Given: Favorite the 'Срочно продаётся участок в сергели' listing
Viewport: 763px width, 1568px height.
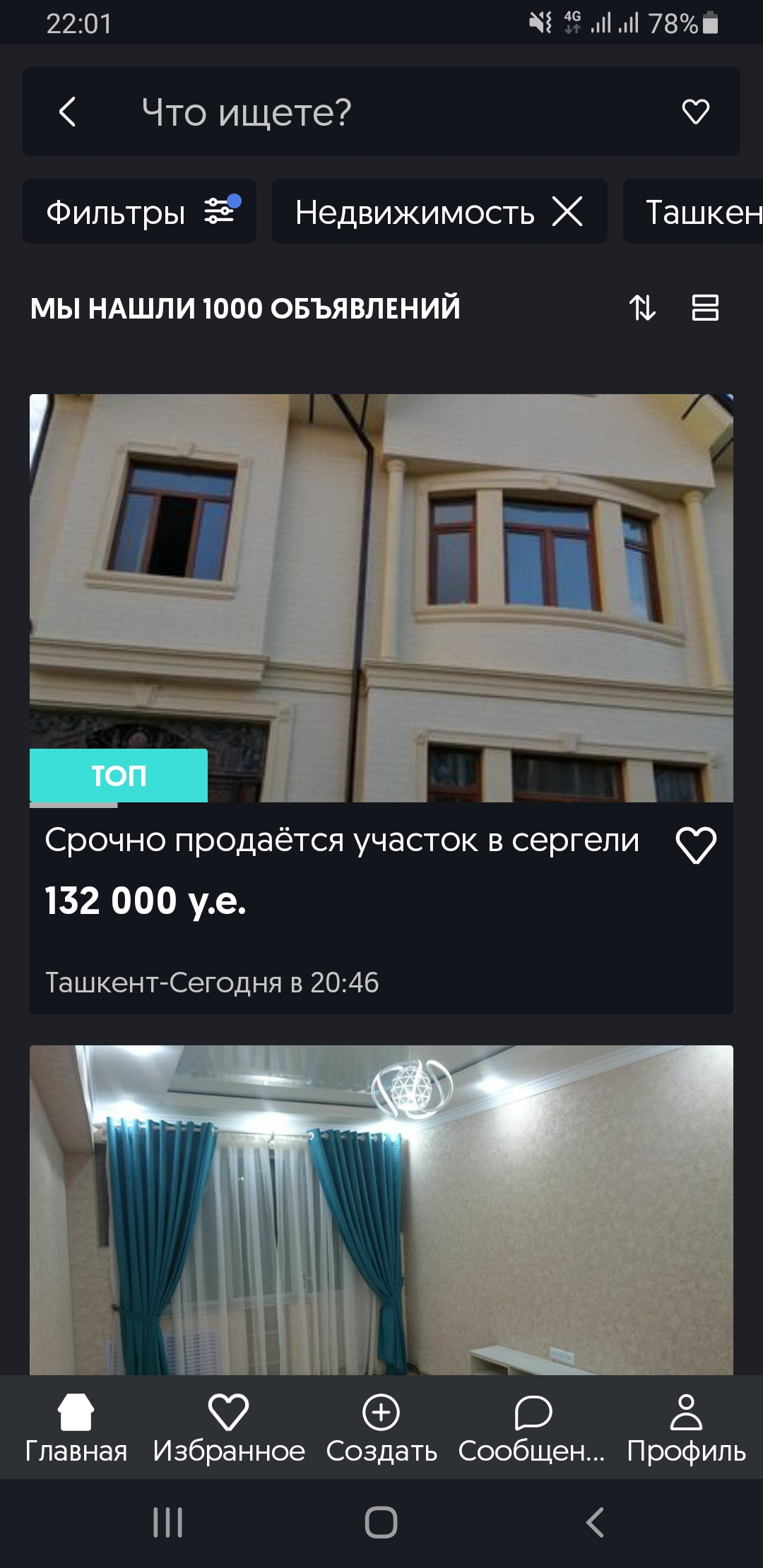Looking at the screenshot, I should click(x=696, y=845).
